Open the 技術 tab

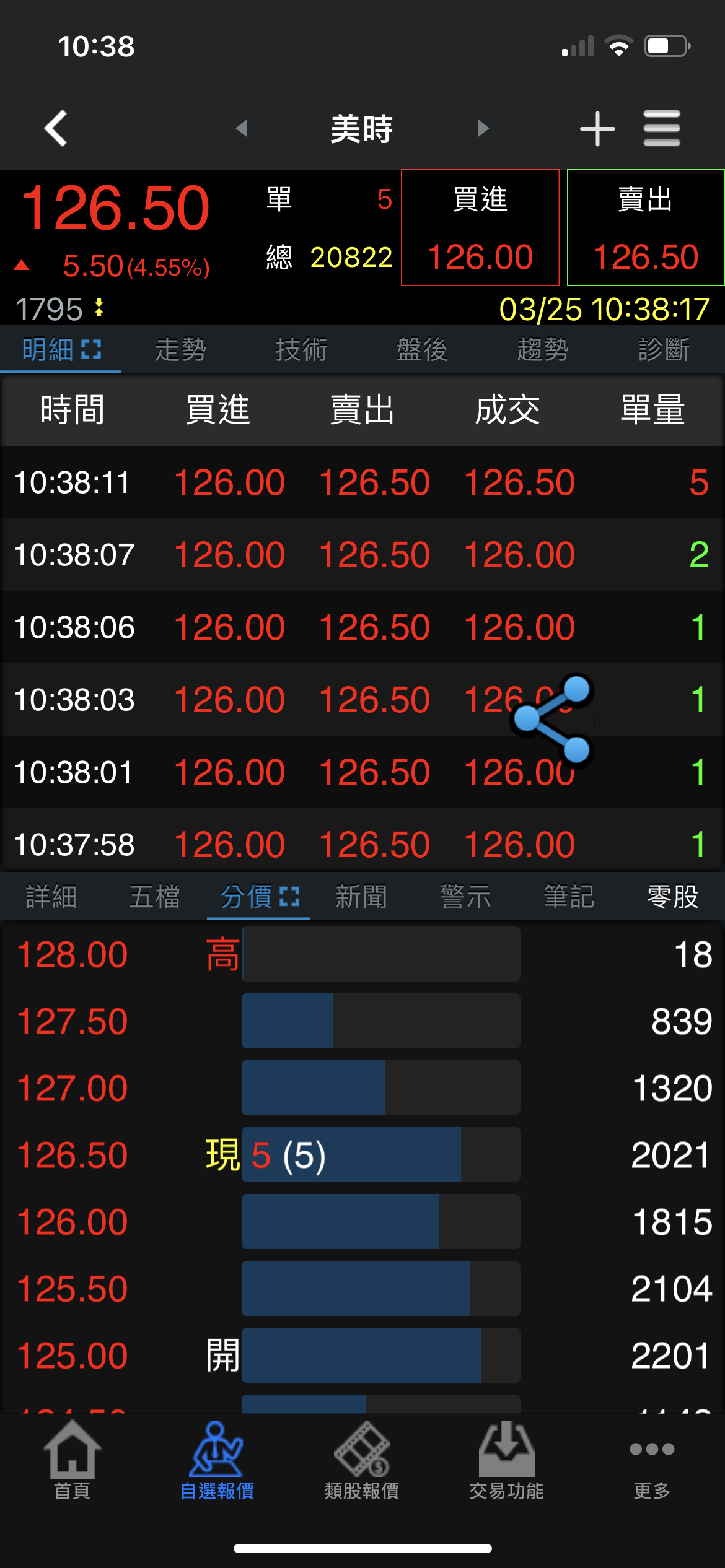[x=301, y=350]
